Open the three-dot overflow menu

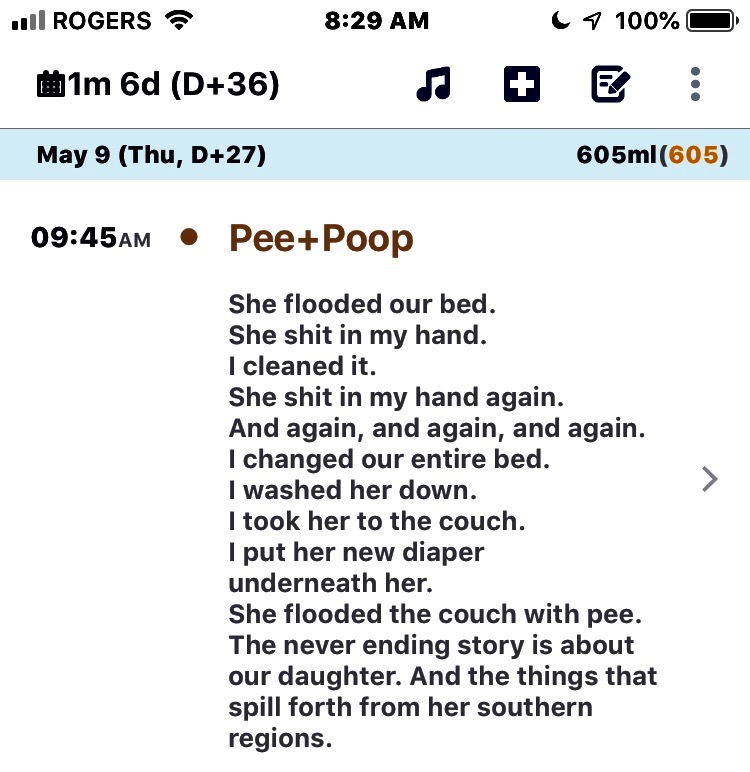click(x=696, y=84)
